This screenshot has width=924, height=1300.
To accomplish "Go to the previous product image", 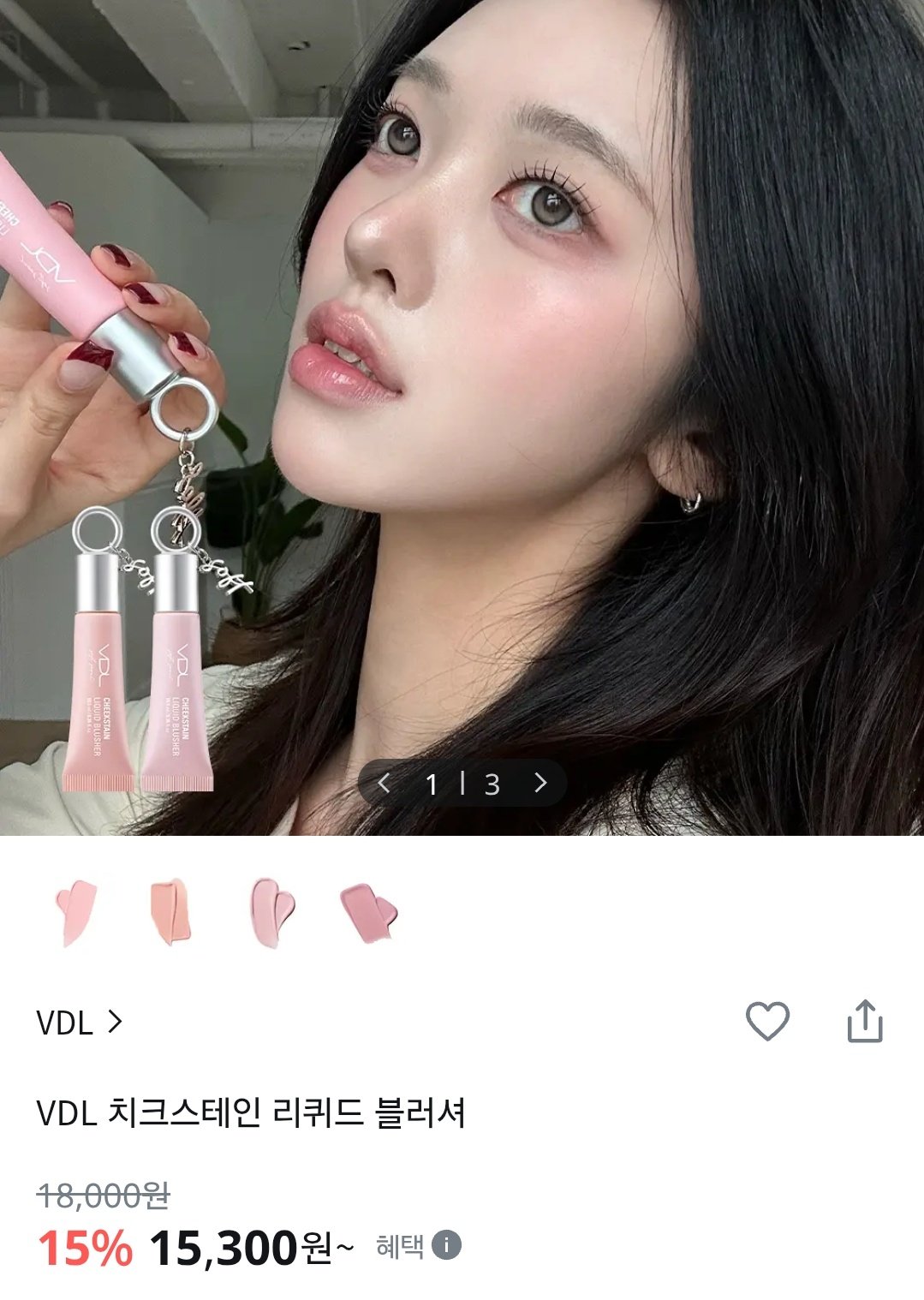I will pos(385,783).
